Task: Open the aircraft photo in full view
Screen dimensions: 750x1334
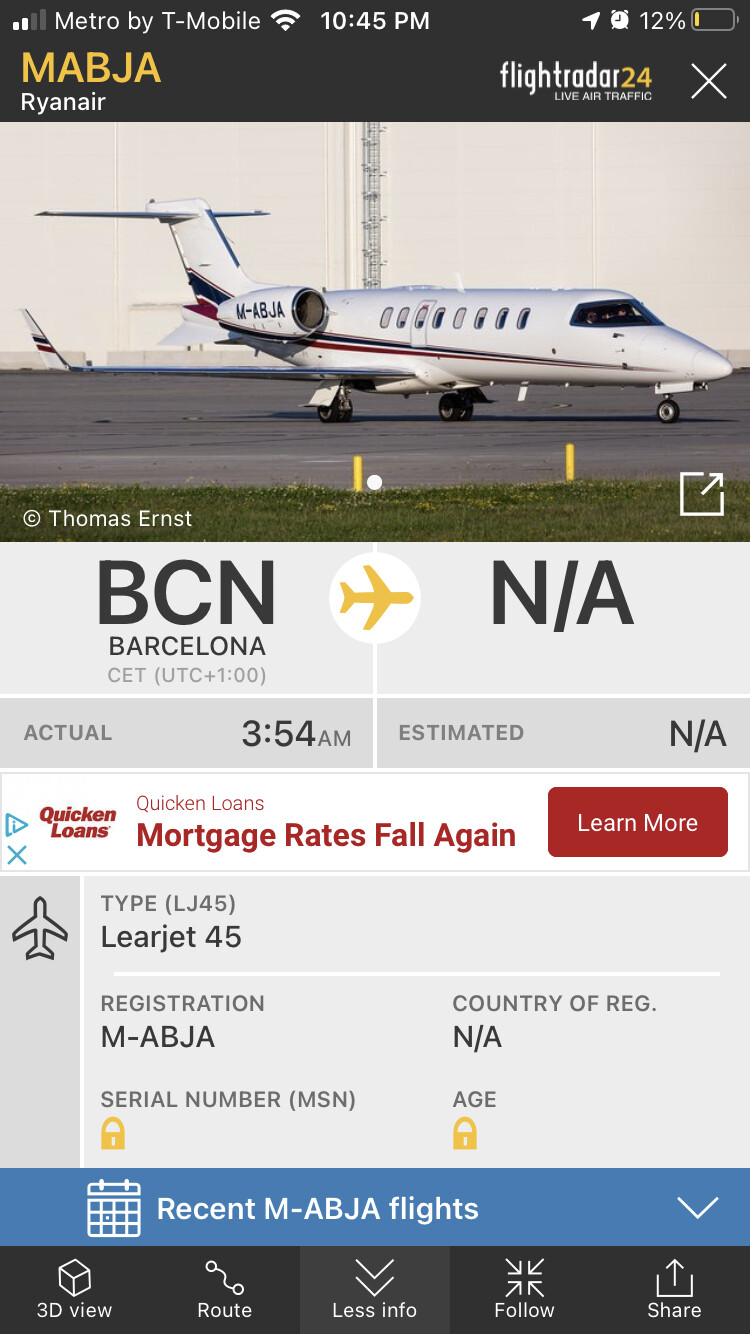Action: tap(701, 494)
